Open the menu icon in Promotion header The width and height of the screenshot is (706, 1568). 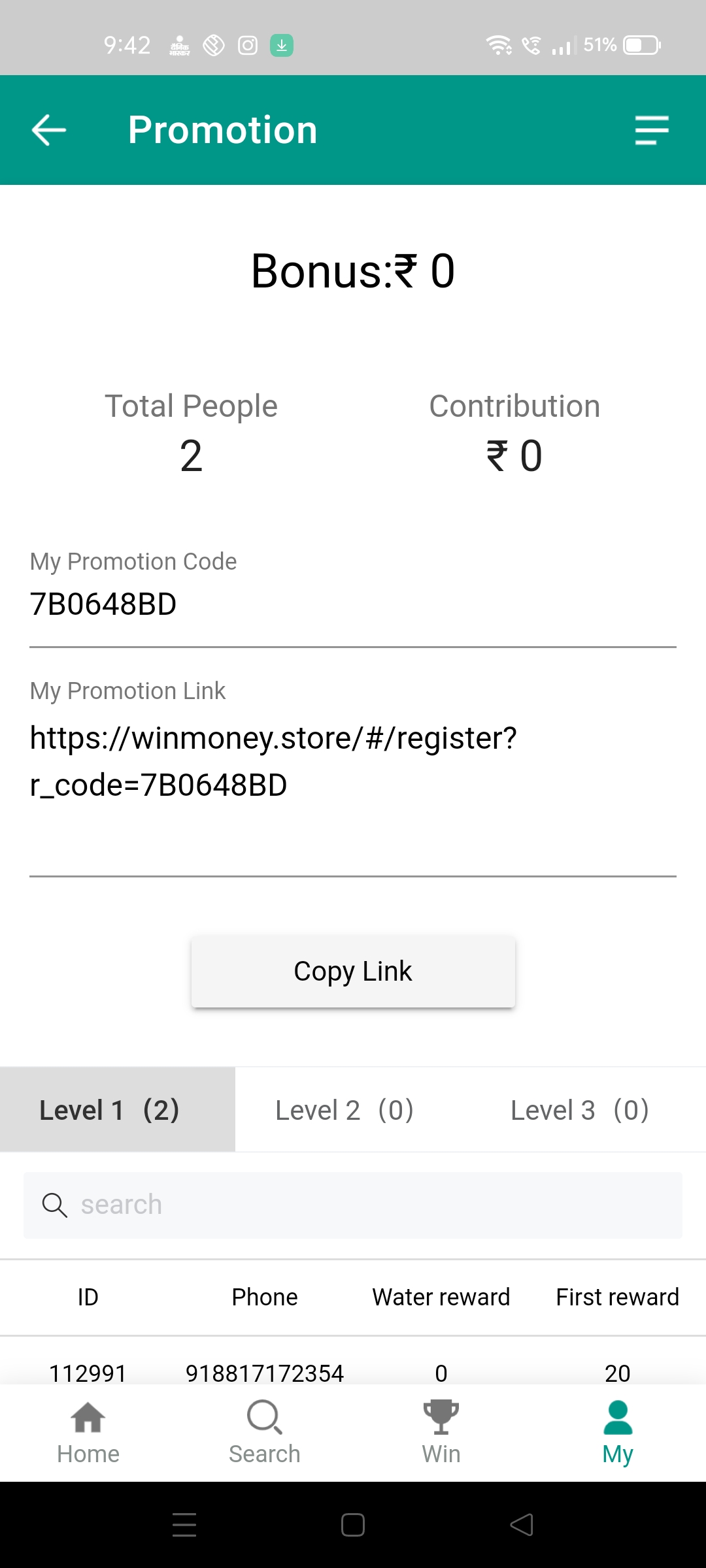click(652, 130)
